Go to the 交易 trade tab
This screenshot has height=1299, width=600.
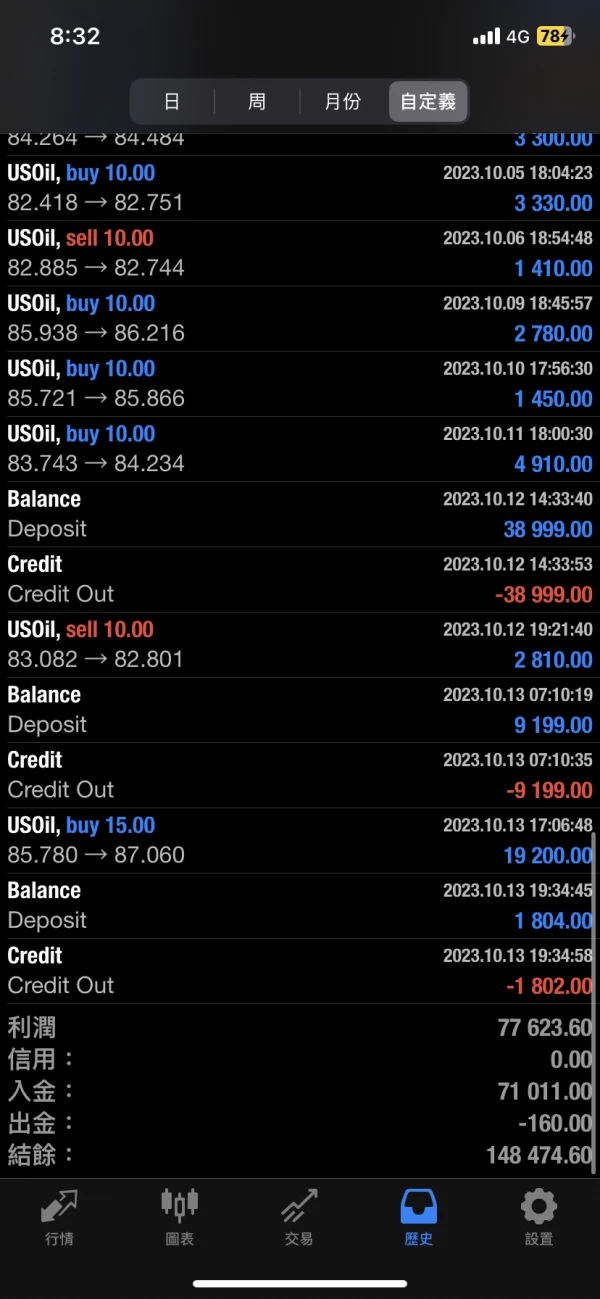click(x=299, y=1218)
